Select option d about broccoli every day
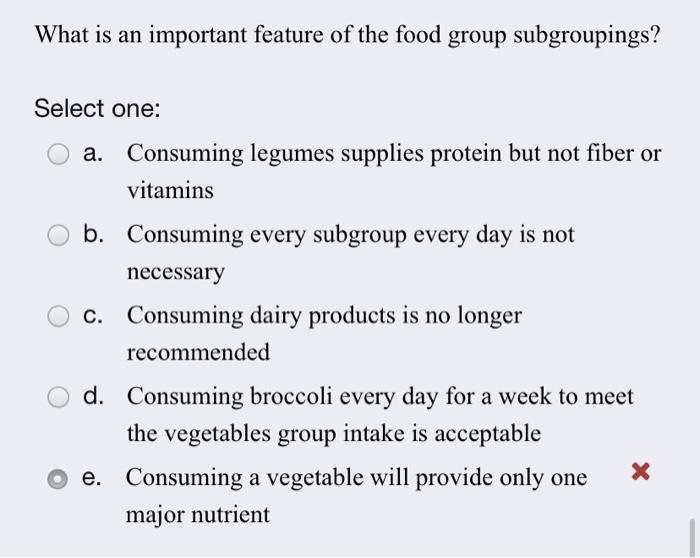700x558 pixels. pos(59,398)
